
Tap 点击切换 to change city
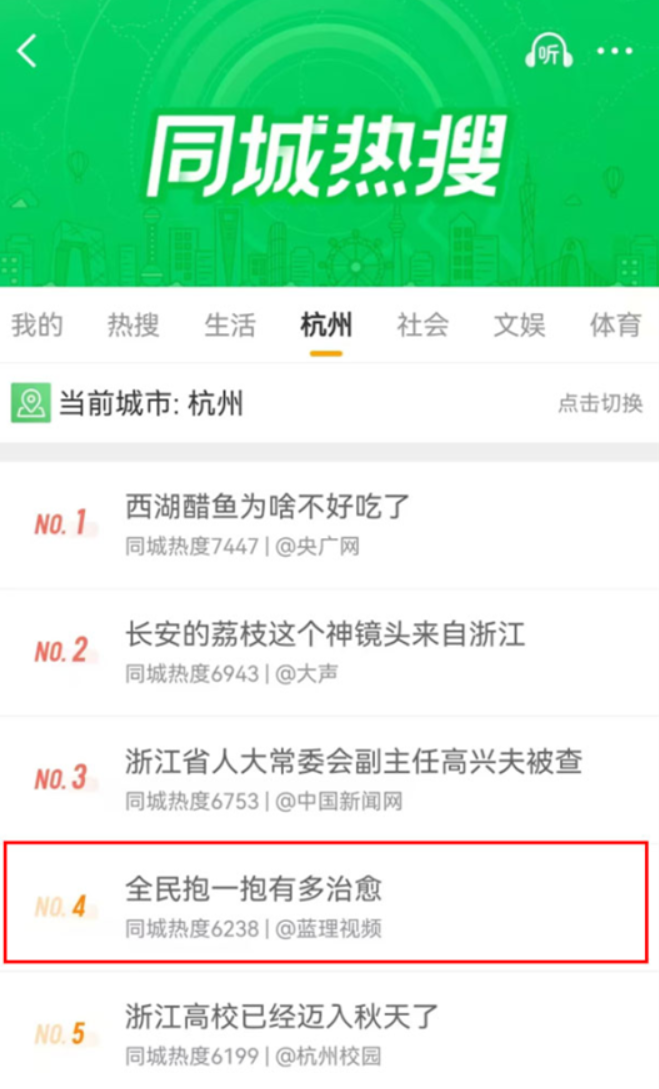[x=600, y=404]
